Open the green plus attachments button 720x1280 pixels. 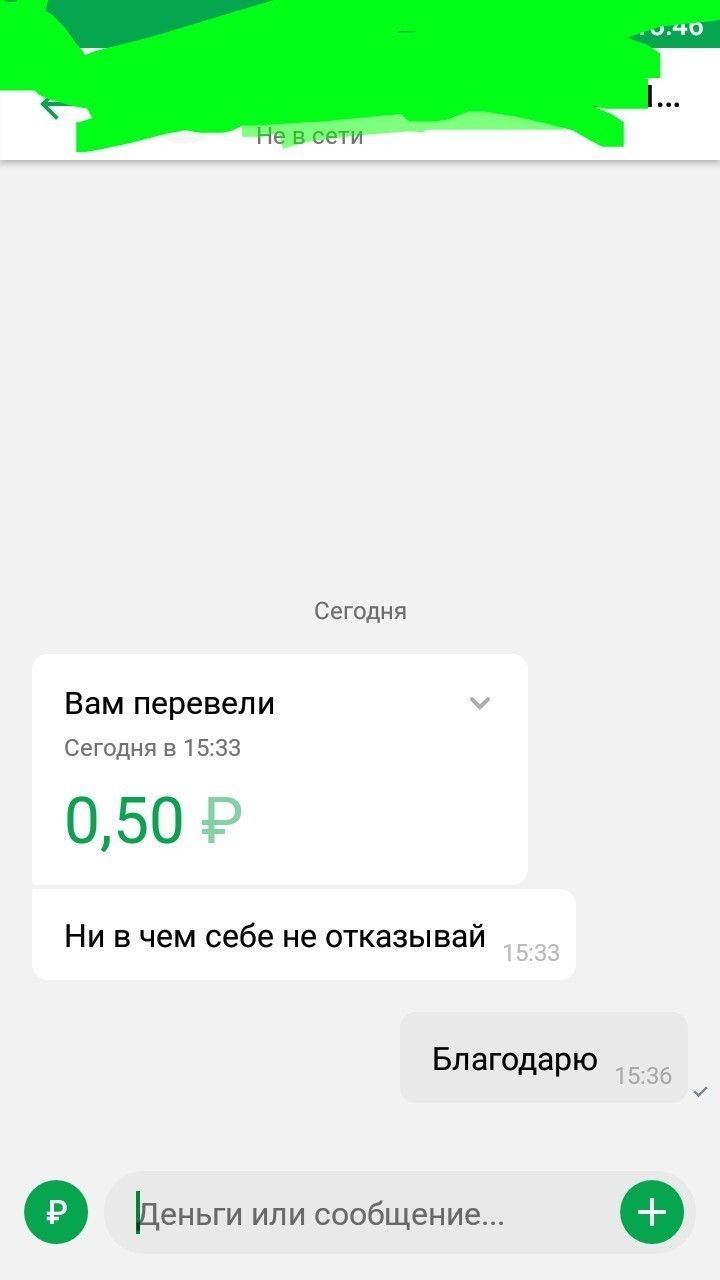(x=652, y=1213)
